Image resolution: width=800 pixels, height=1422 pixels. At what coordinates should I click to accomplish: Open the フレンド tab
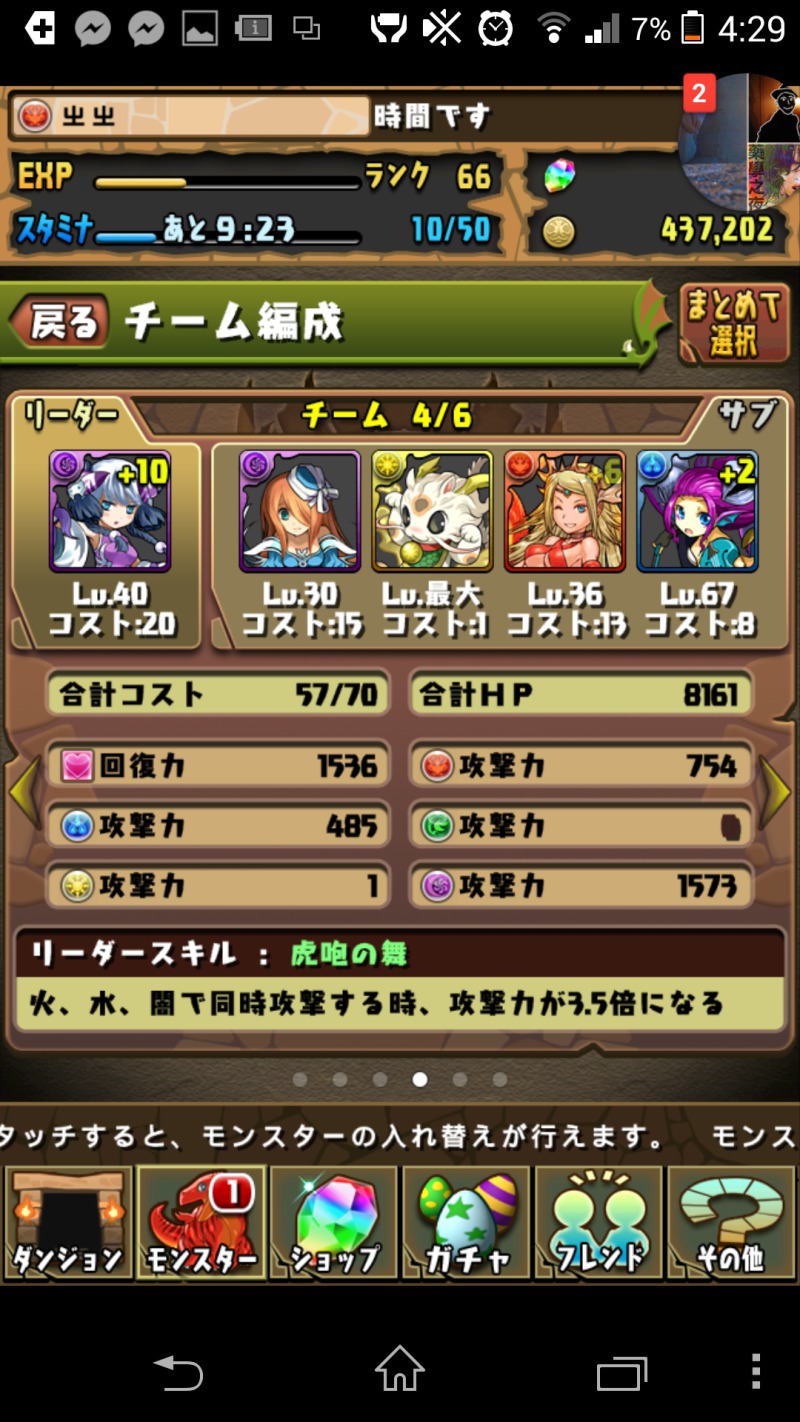pos(599,1222)
